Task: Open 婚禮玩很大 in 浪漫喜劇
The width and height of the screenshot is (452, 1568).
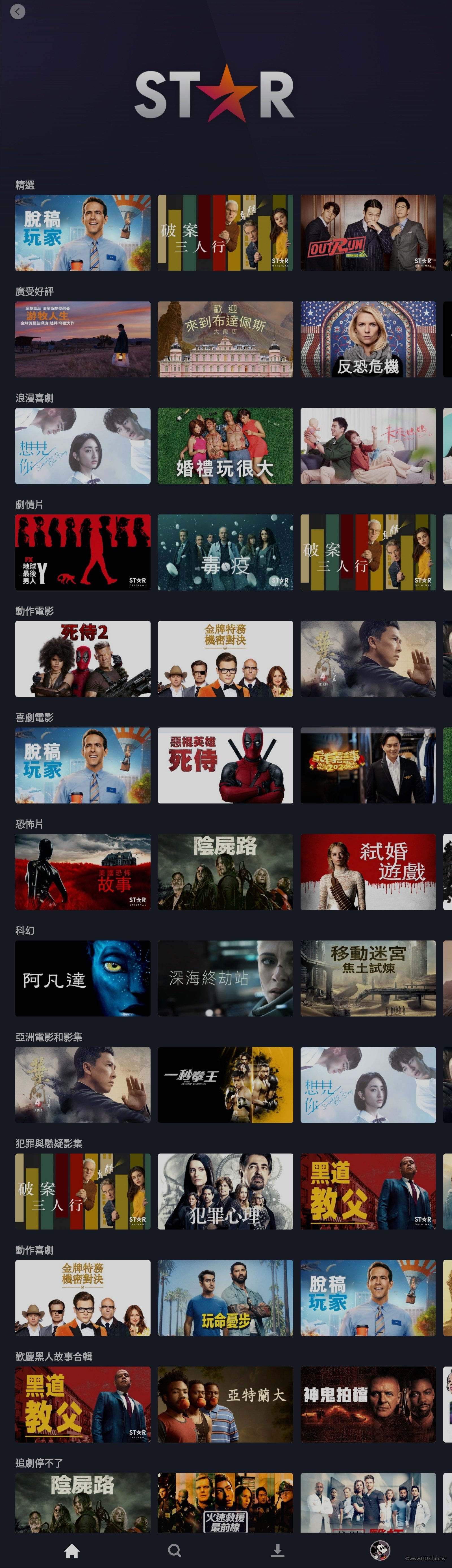Action: coord(225,446)
